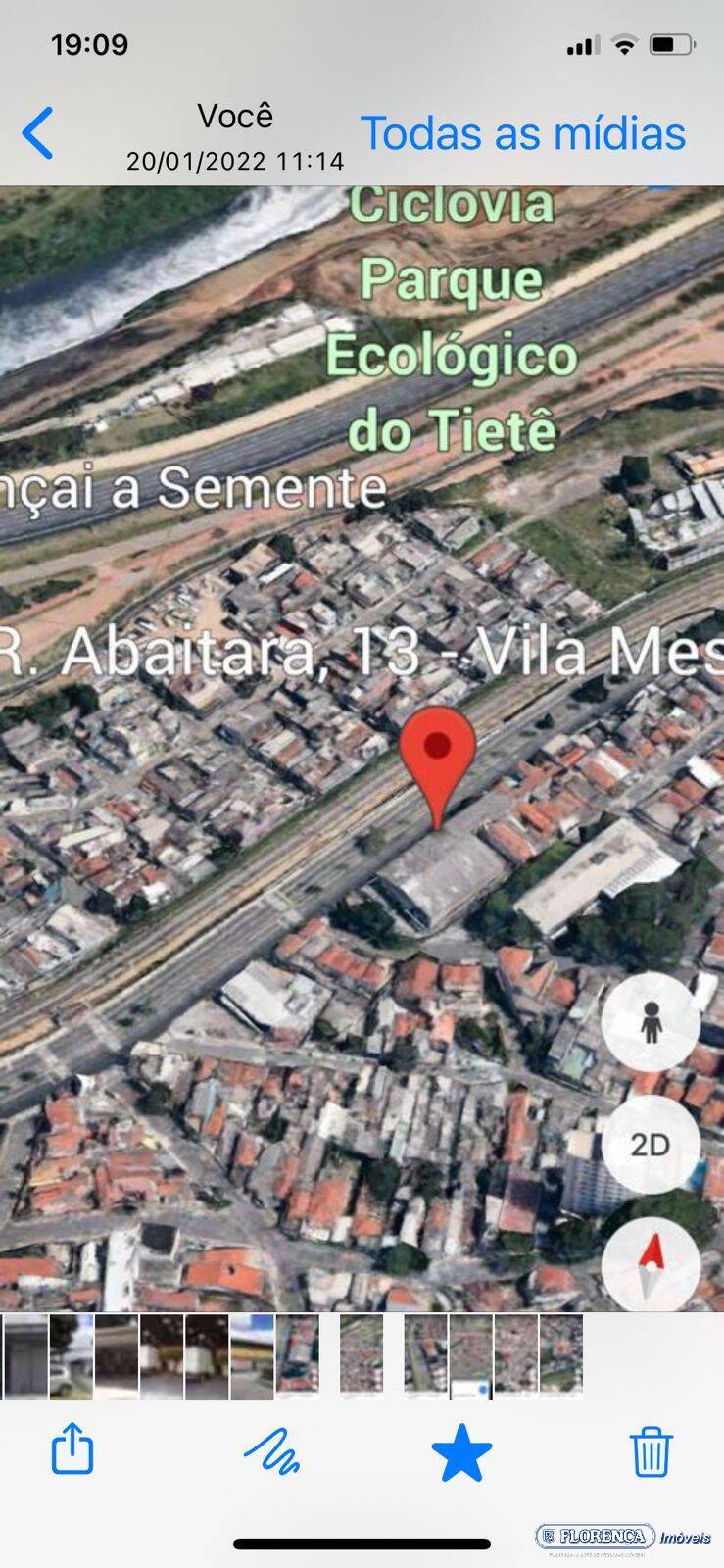Star this media item
The image size is (724, 1568).
[461, 1452]
